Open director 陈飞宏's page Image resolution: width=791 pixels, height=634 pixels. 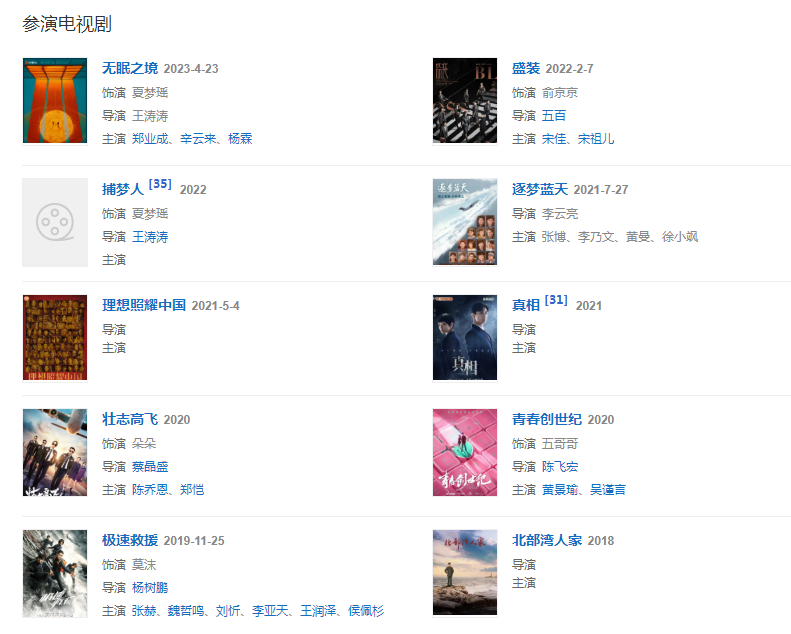tap(560, 467)
